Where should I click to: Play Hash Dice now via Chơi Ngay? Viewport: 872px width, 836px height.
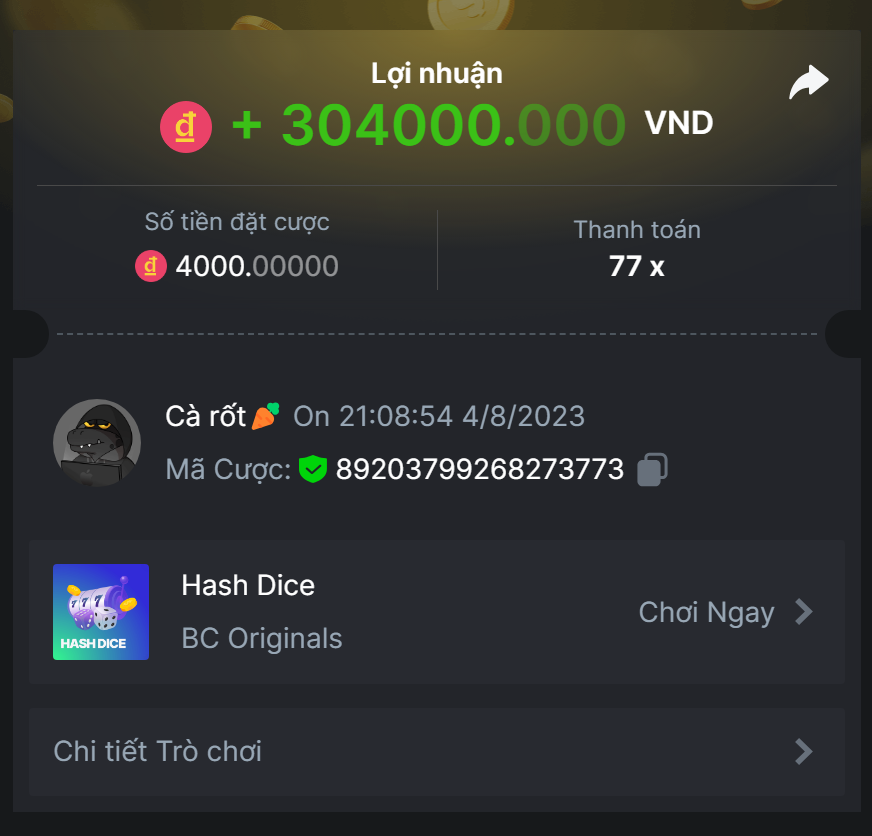(725, 612)
